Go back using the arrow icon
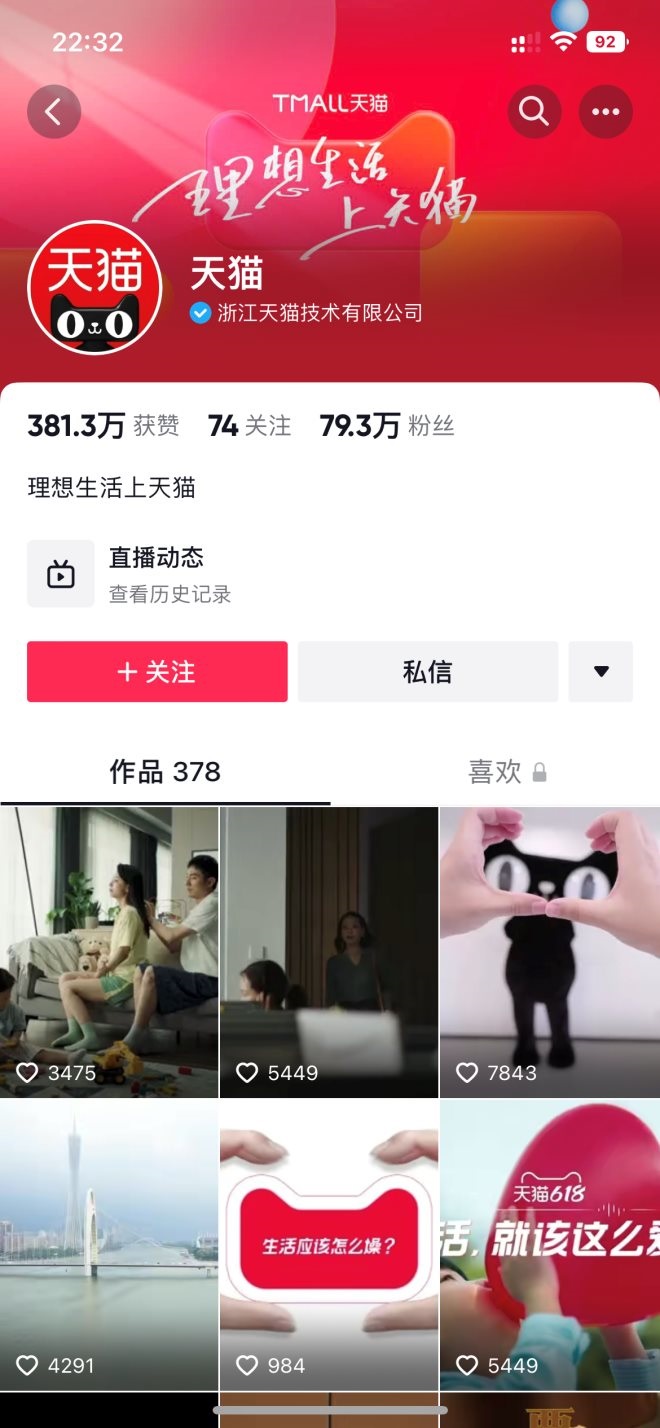The image size is (660, 1428). click(x=54, y=112)
